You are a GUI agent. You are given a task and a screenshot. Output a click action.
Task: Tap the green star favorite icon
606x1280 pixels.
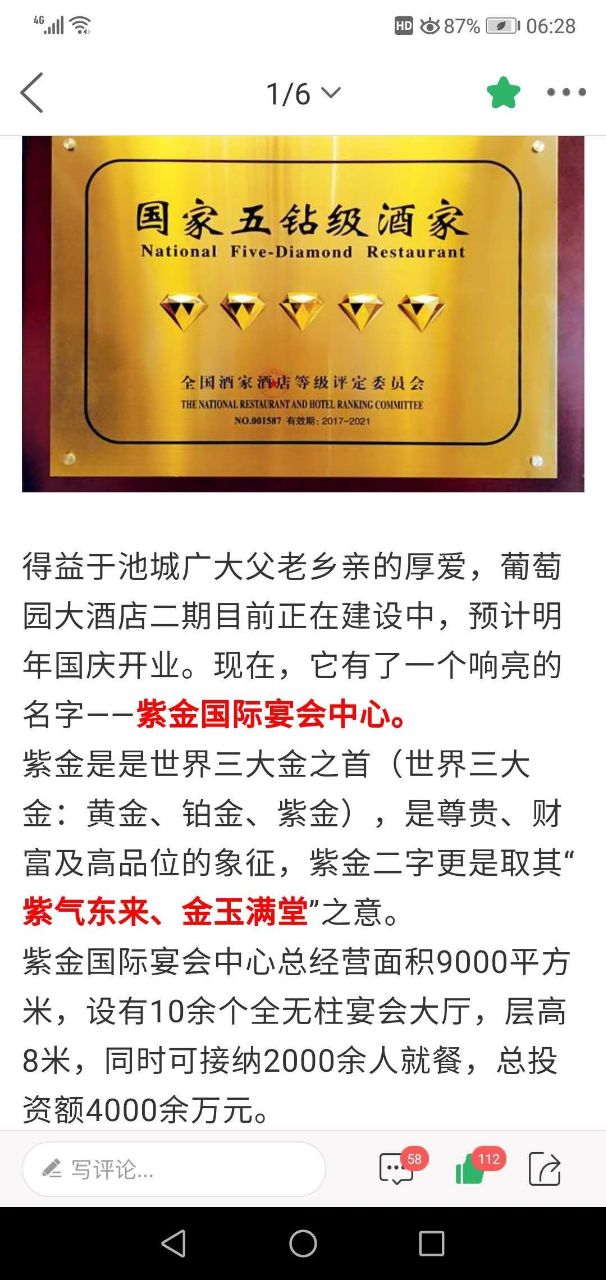504,93
